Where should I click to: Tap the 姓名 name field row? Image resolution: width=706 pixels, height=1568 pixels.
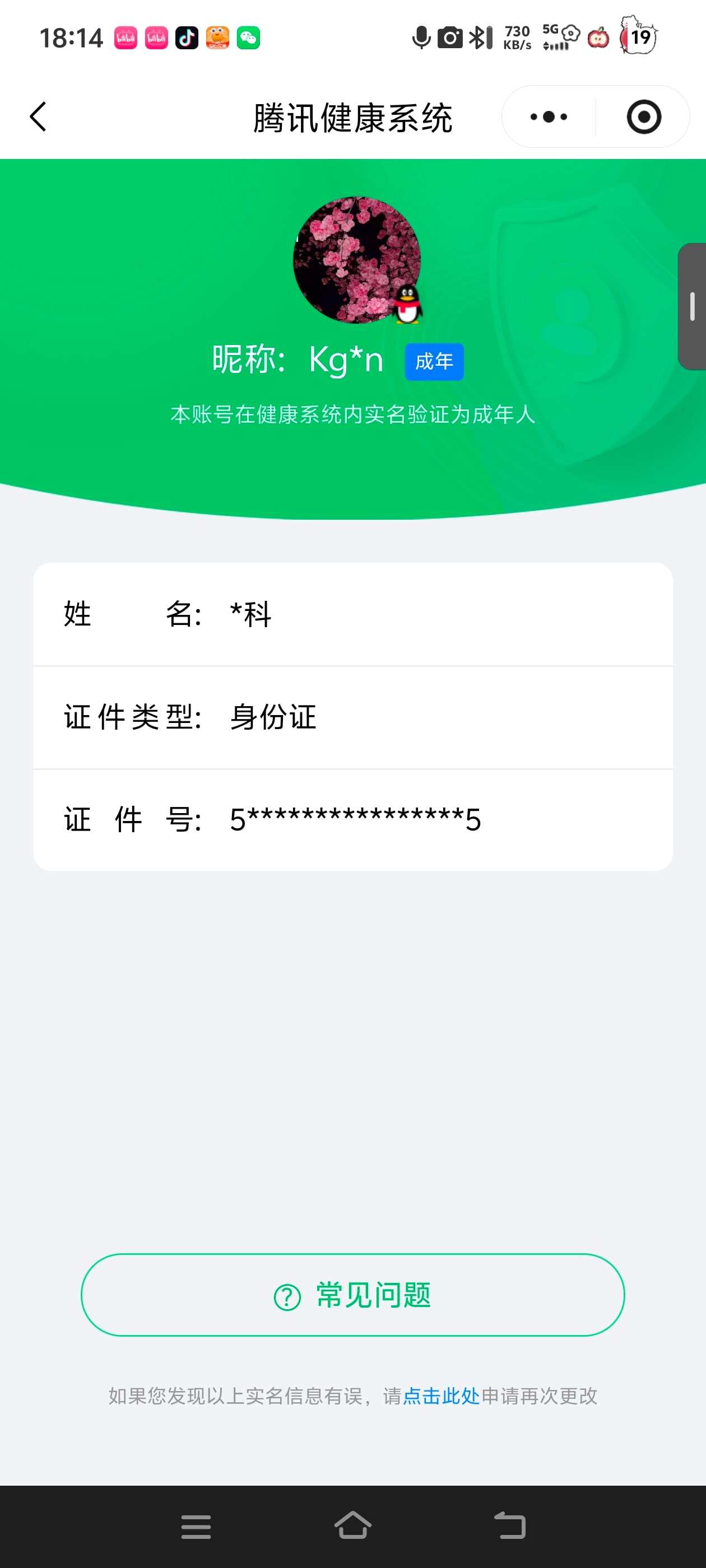pos(352,615)
